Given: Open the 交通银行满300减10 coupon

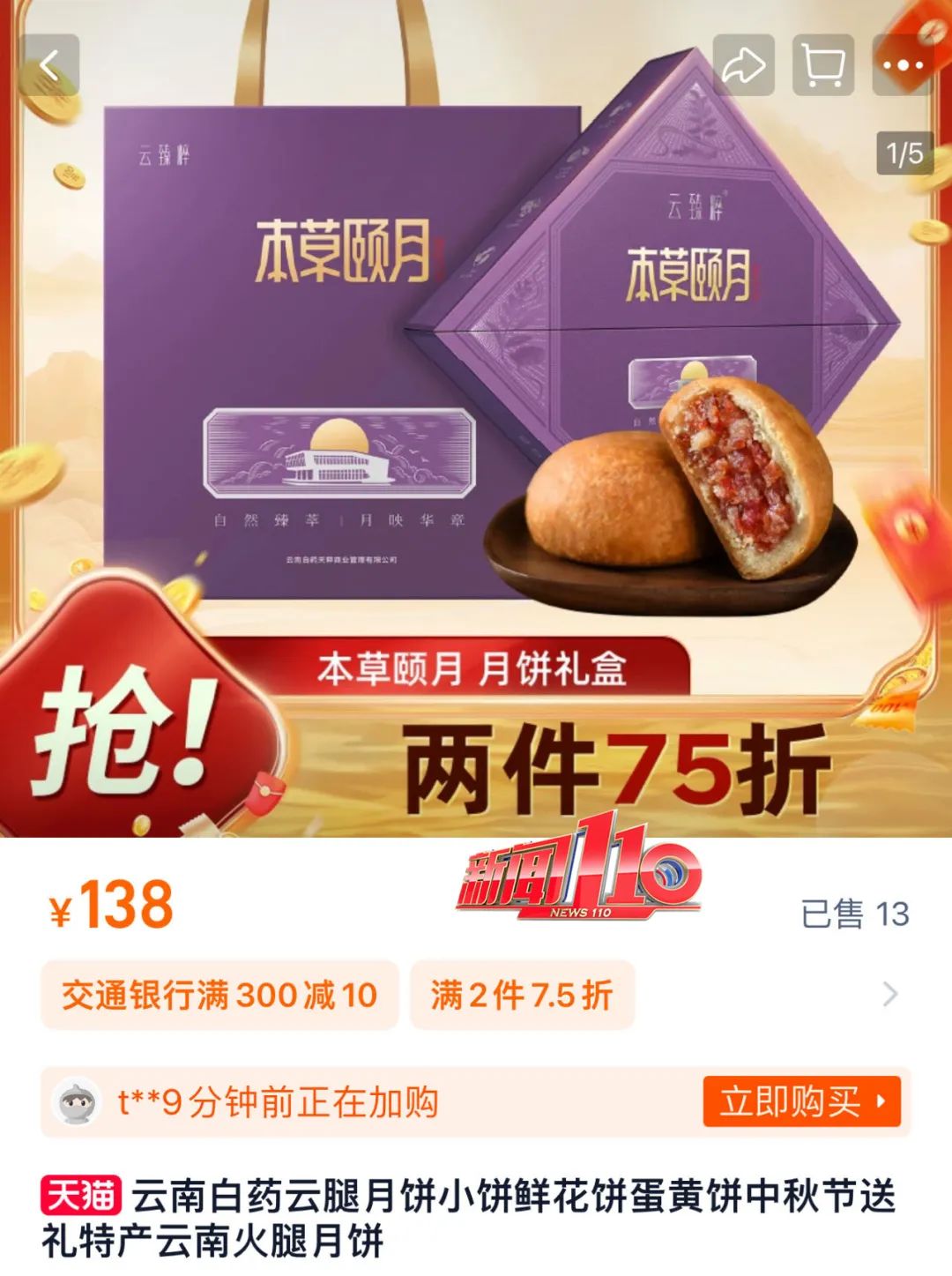Looking at the screenshot, I should coord(219,996).
